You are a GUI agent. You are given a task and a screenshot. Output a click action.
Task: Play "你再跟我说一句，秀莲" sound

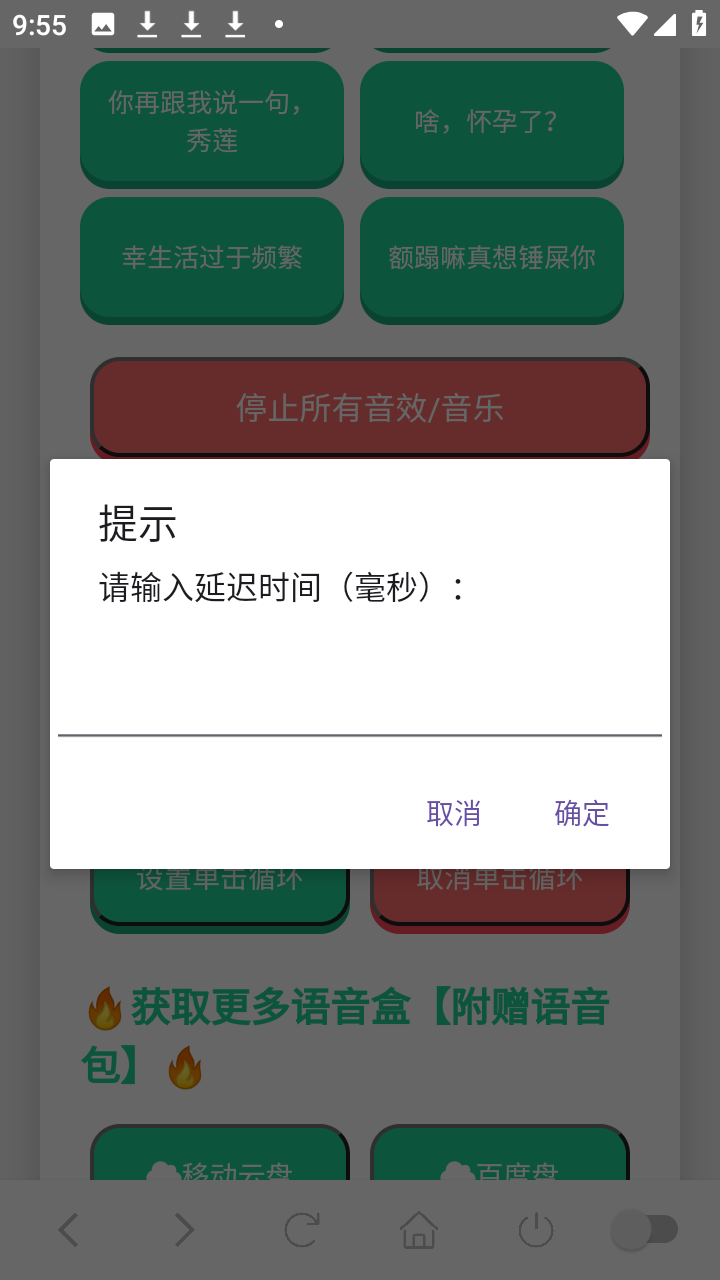212,123
